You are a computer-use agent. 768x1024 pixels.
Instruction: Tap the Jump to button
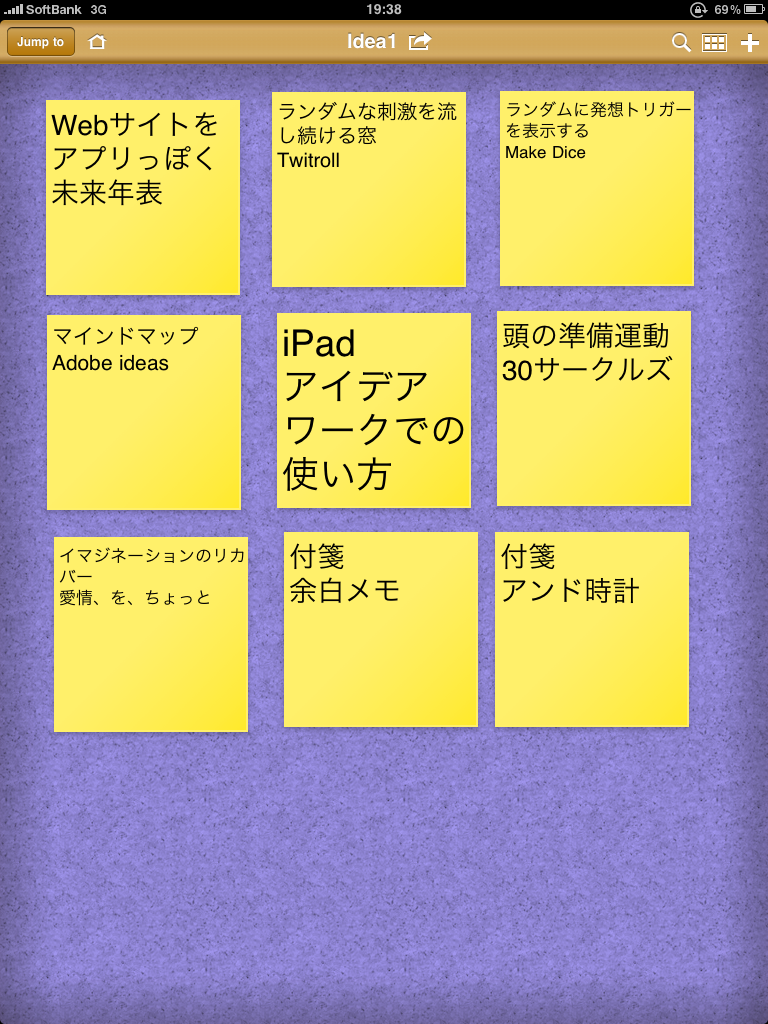[40, 42]
